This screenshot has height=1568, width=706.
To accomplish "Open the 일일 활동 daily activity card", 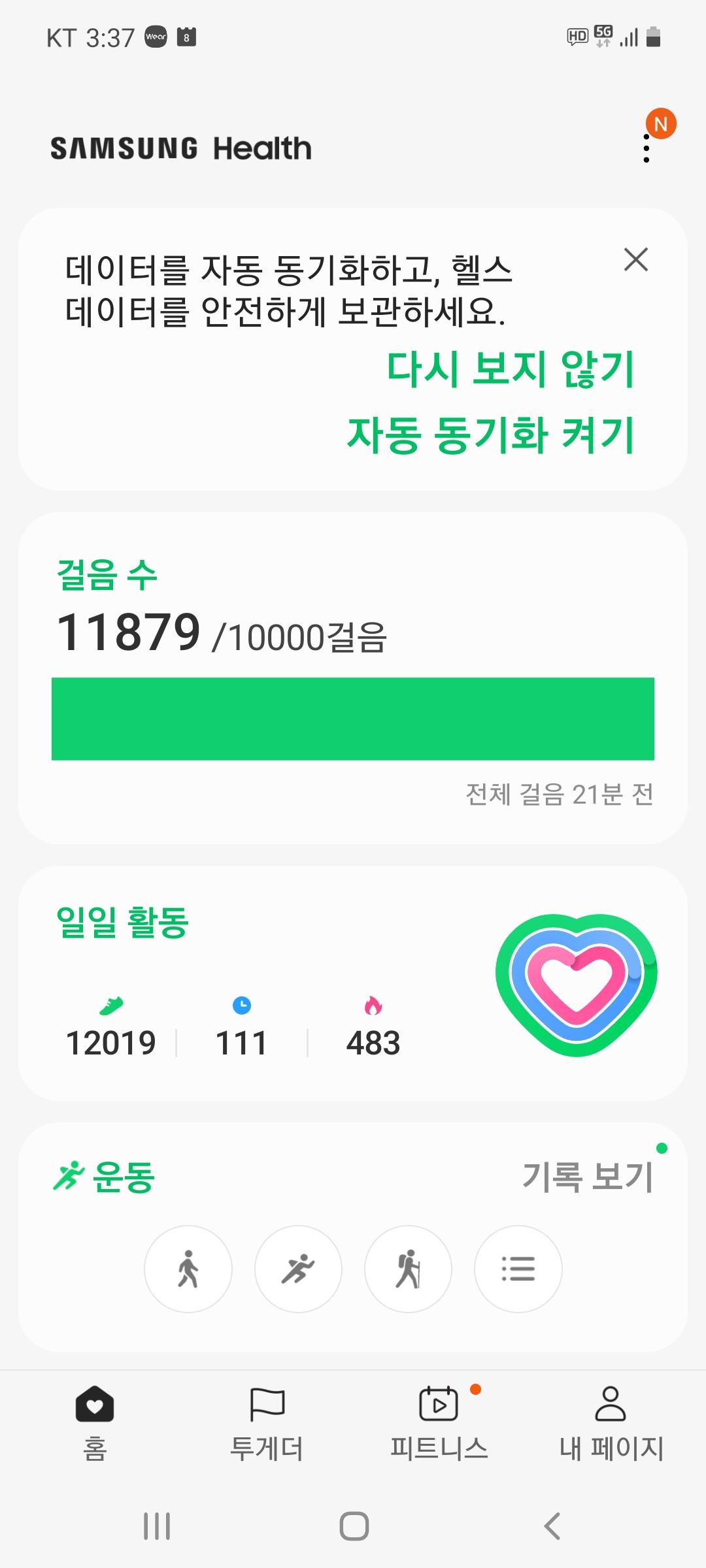I will [x=353, y=983].
